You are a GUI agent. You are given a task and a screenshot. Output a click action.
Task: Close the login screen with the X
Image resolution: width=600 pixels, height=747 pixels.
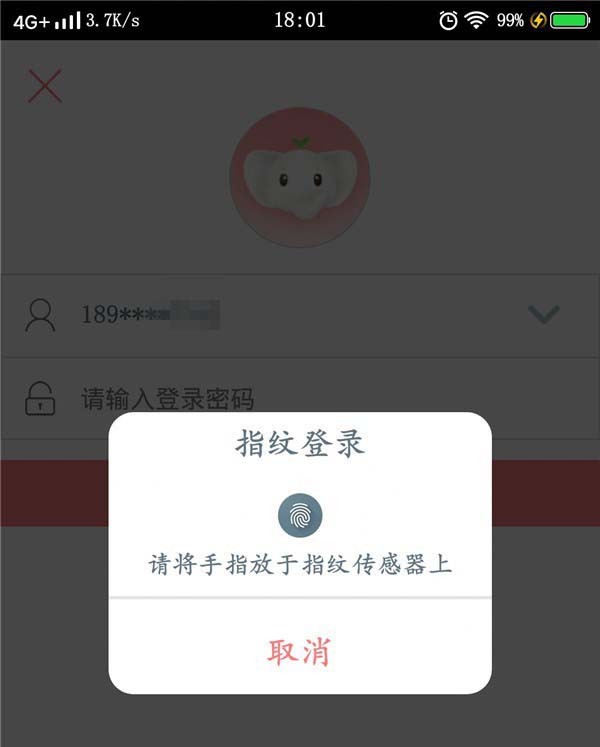(x=45, y=86)
